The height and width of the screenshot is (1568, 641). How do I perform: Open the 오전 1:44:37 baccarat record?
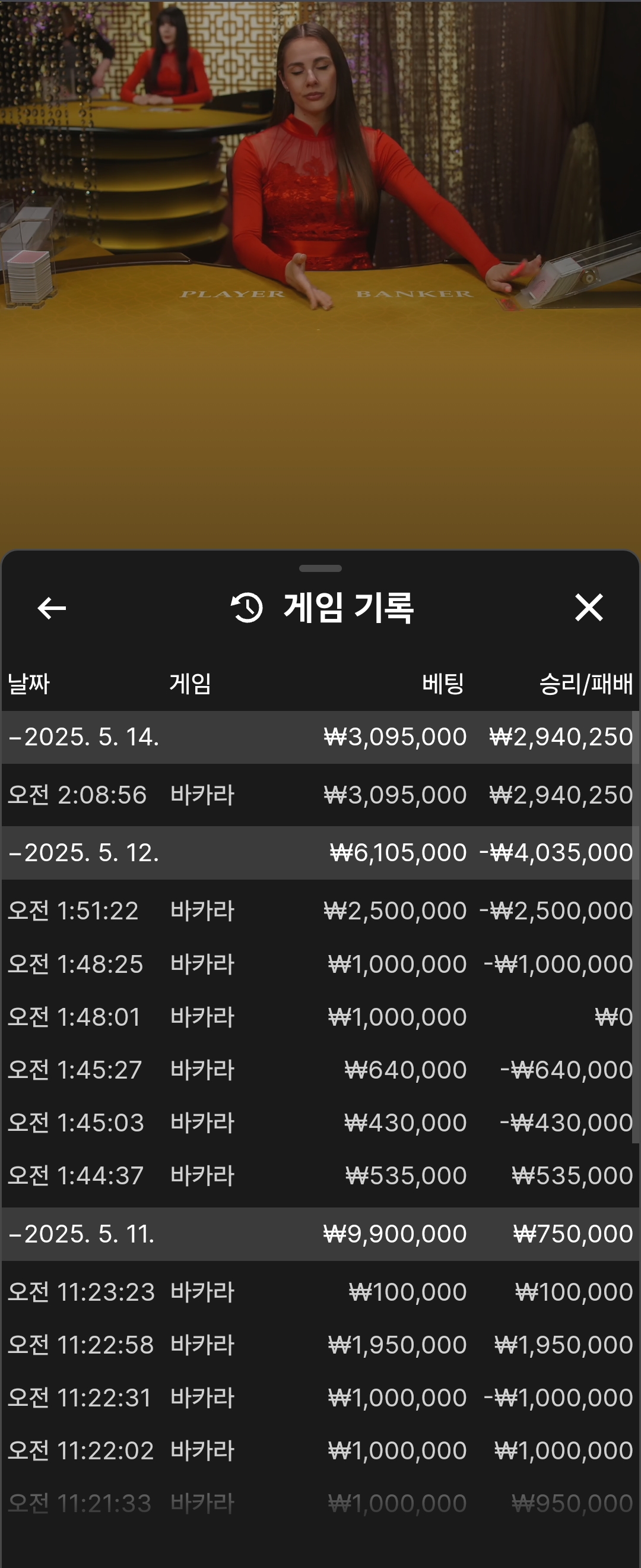(x=320, y=1175)
